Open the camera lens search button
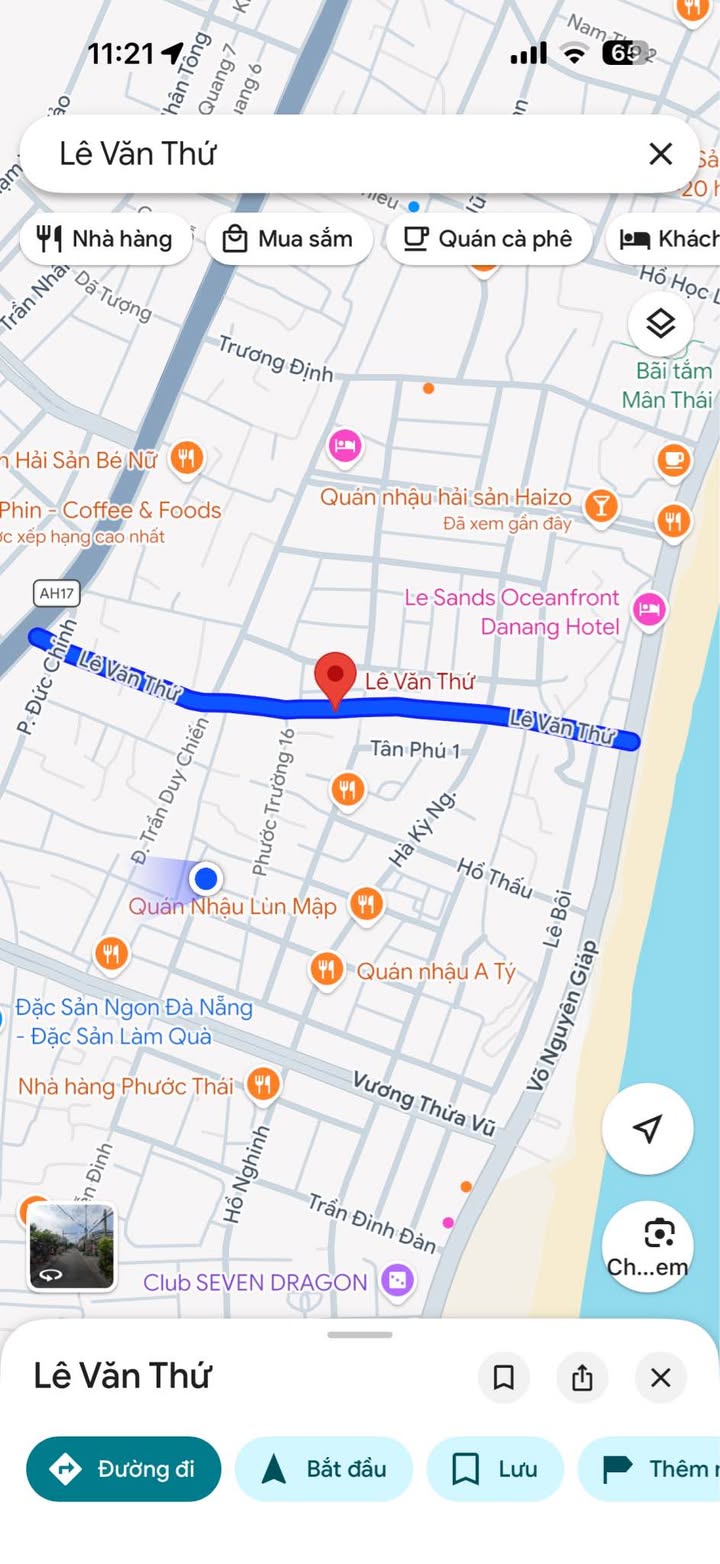This screenshot has width=720, height=1564. (647, 1246)
